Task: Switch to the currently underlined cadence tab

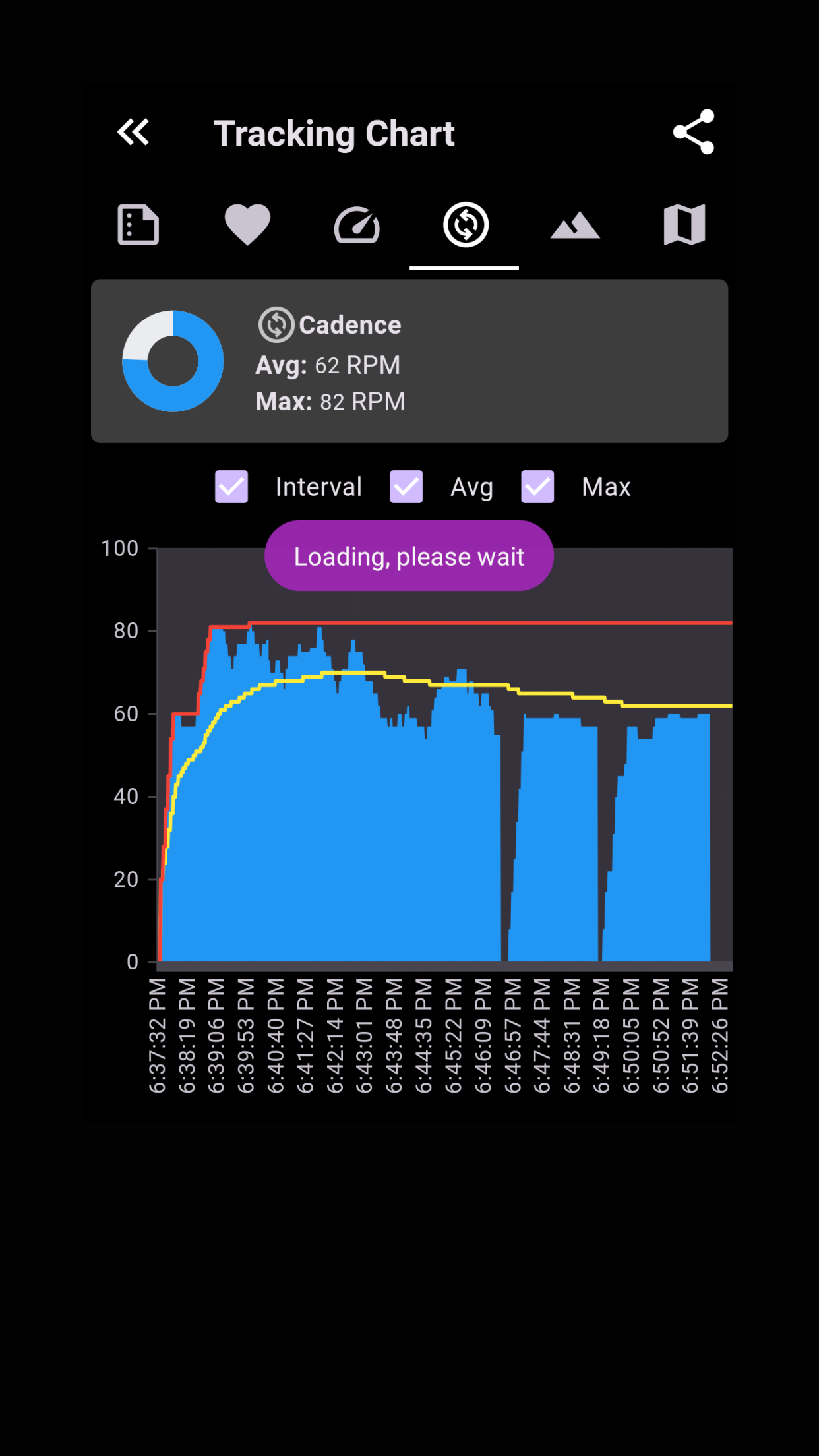Action: tap(465, 225)
